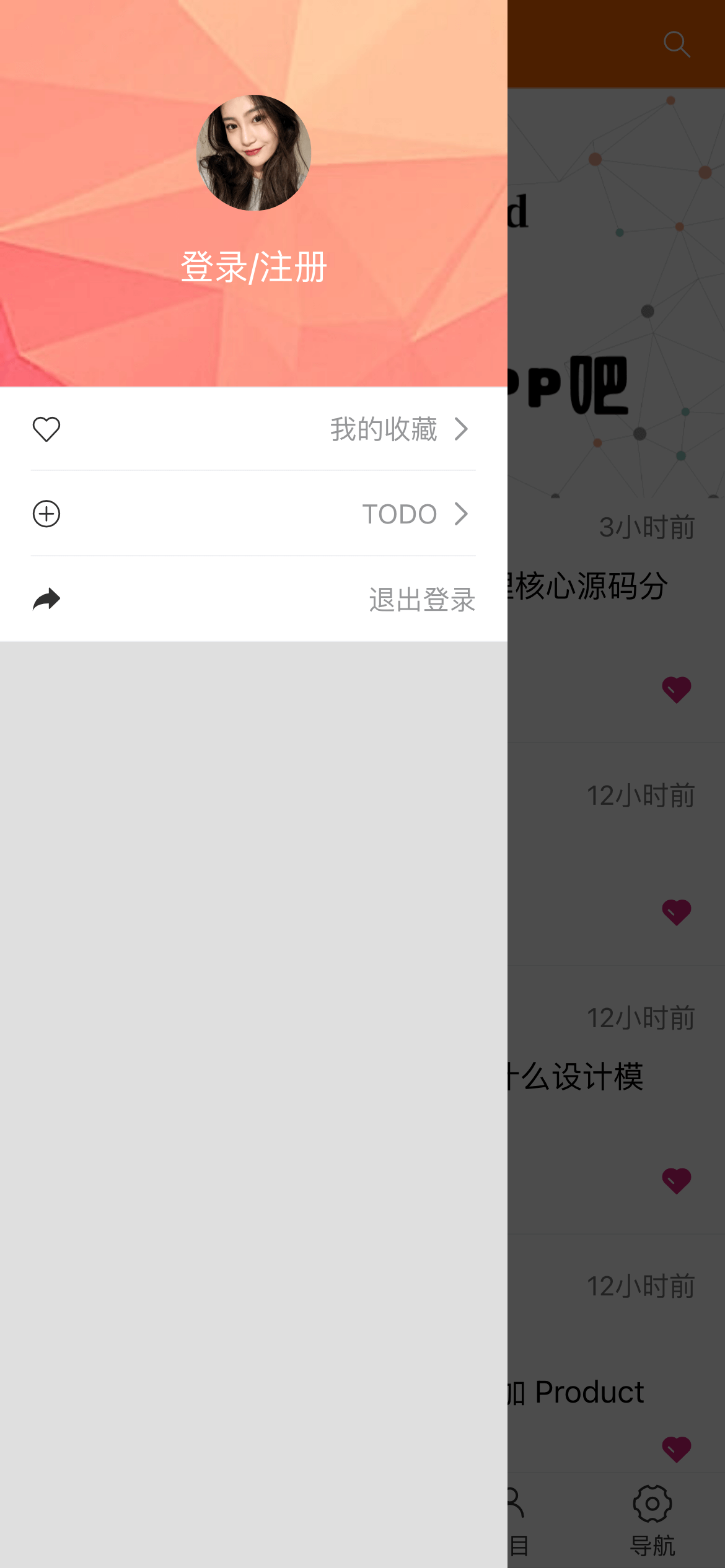Tap 退出登录 to log out
This screenshot has width=725, height=1568.
click(x=253, y=599)
